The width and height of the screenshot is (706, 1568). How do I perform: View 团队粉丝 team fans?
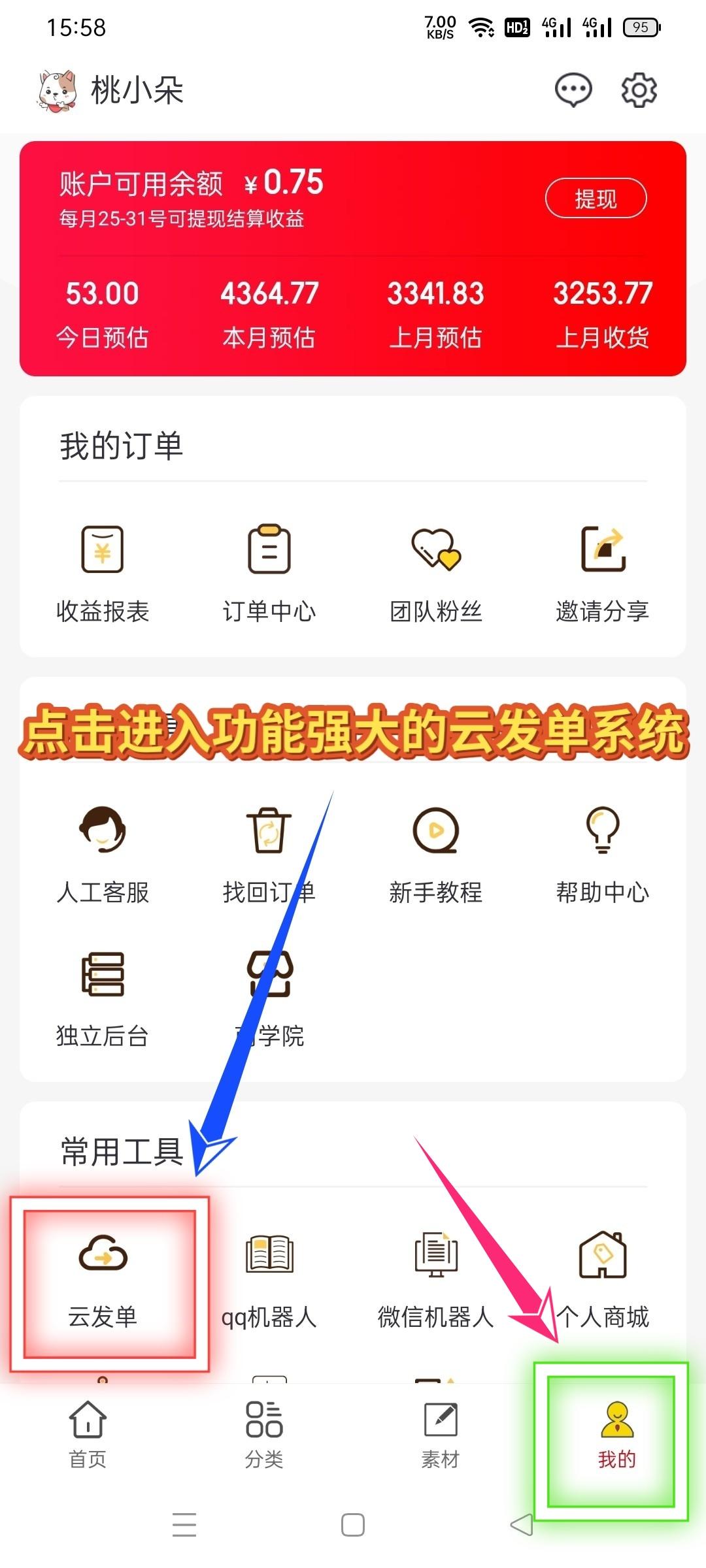(435, 572)
